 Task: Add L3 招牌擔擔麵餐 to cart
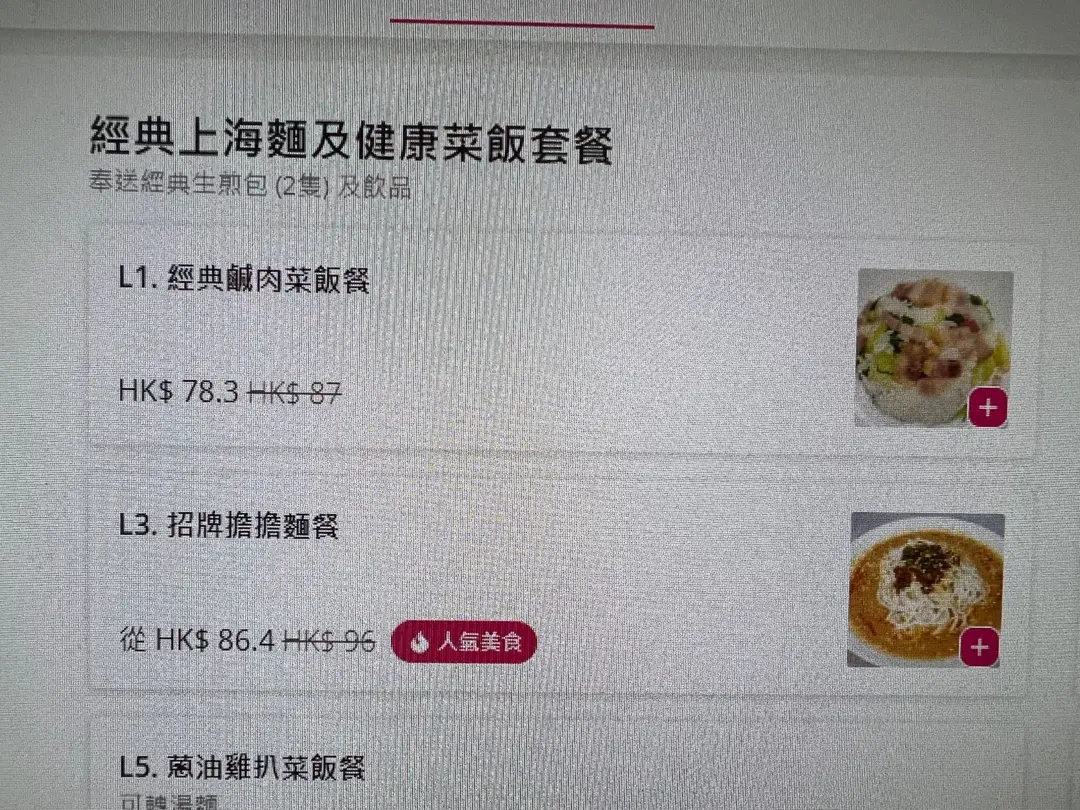click(979, 648)
